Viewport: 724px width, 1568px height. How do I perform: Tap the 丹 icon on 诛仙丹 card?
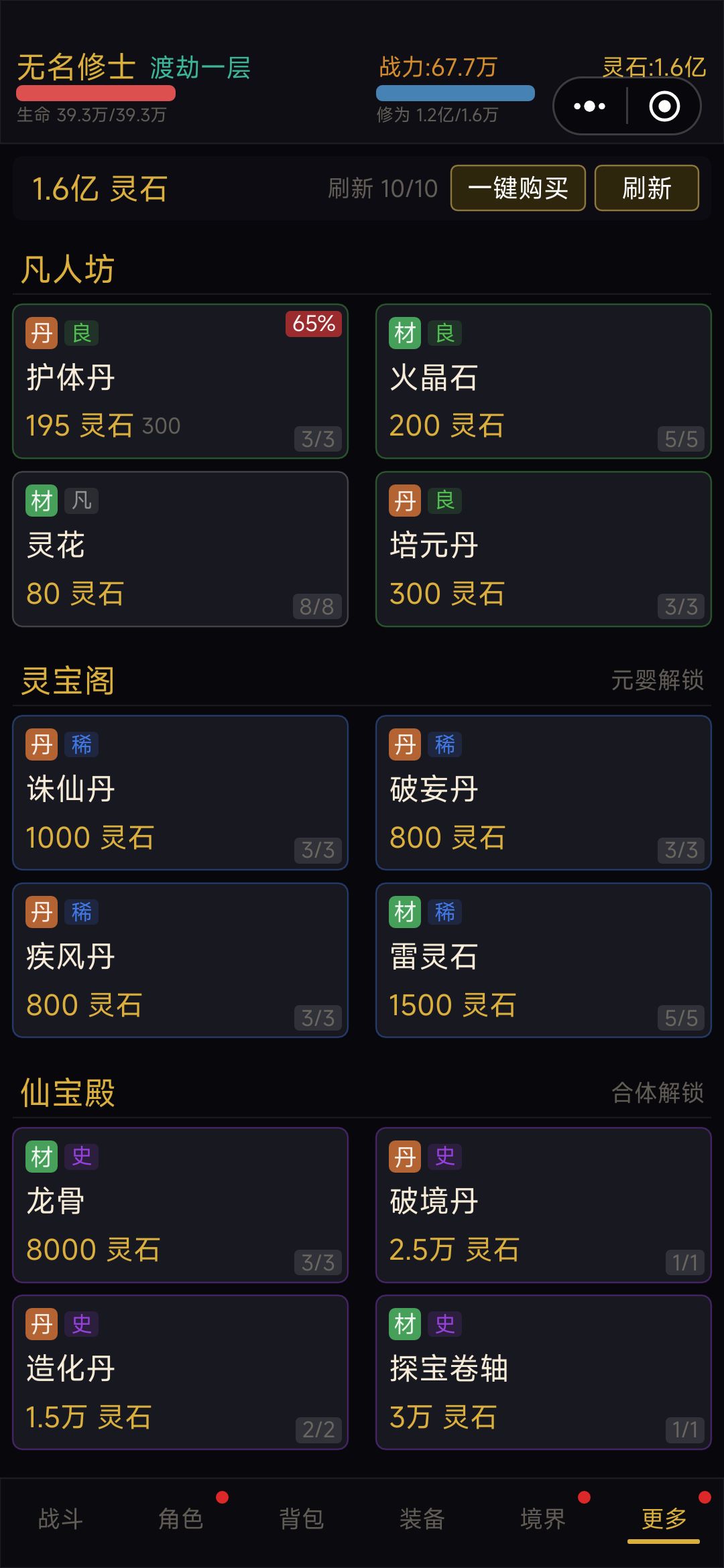click(42, 744)
